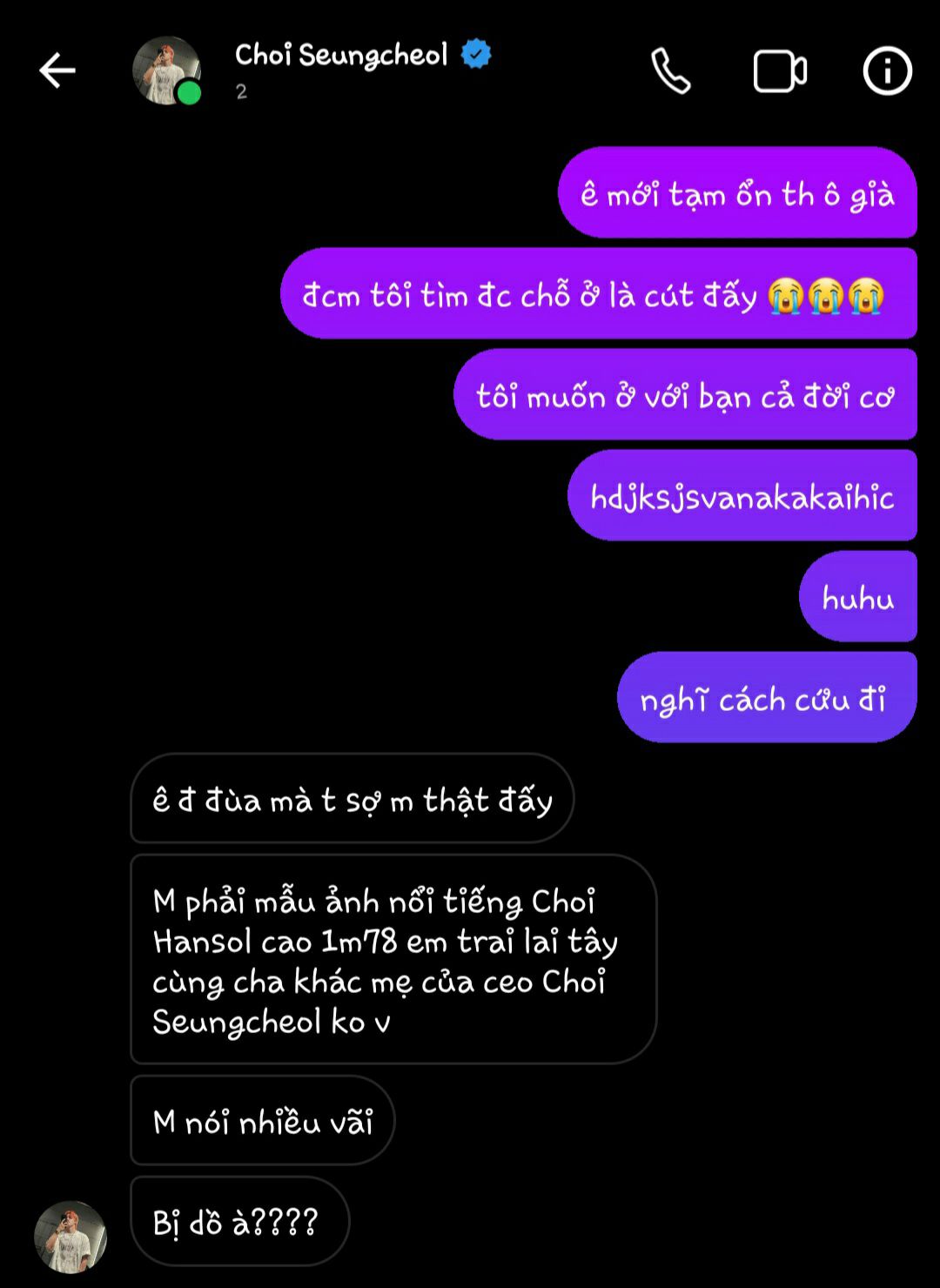Image resolution: width=940 pixels, height=1288 pixels.
Task: Start a voice call with Choi Seungcheol
Action: (x=670, y=70)
